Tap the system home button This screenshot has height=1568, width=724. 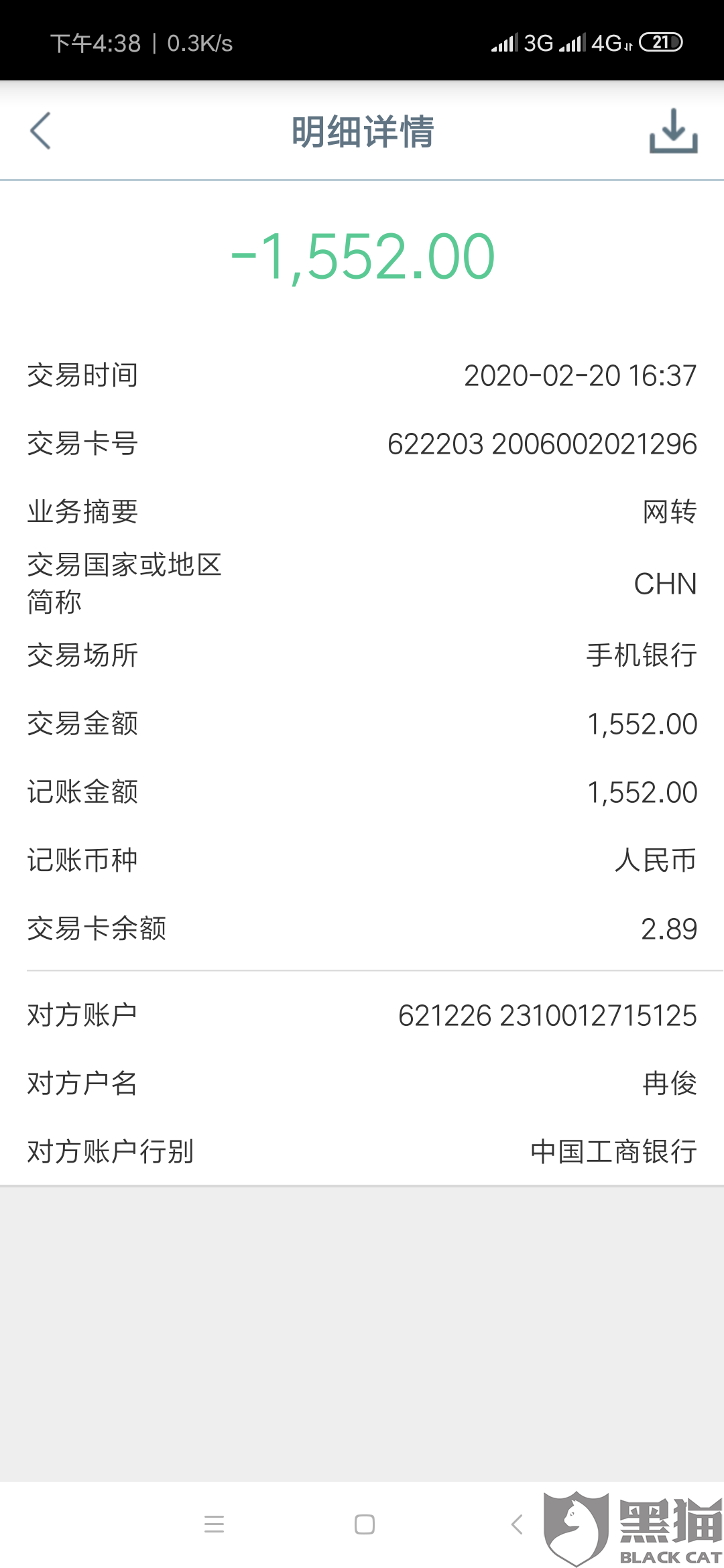364,1524
